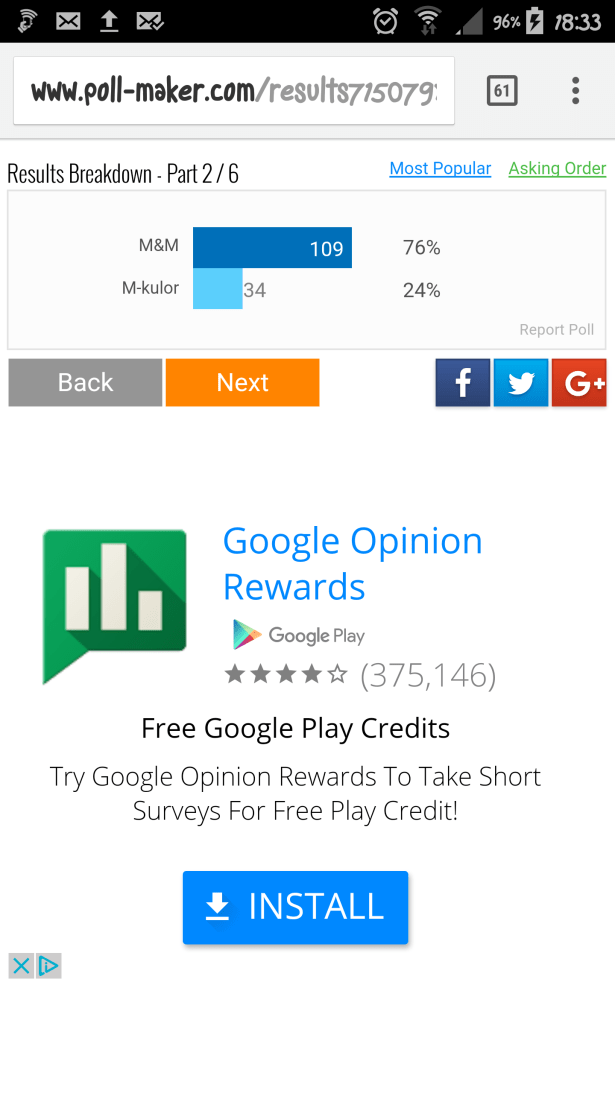Tap the Report Poll link
This screenshot has width=615, height=1093.
(556, 330)
